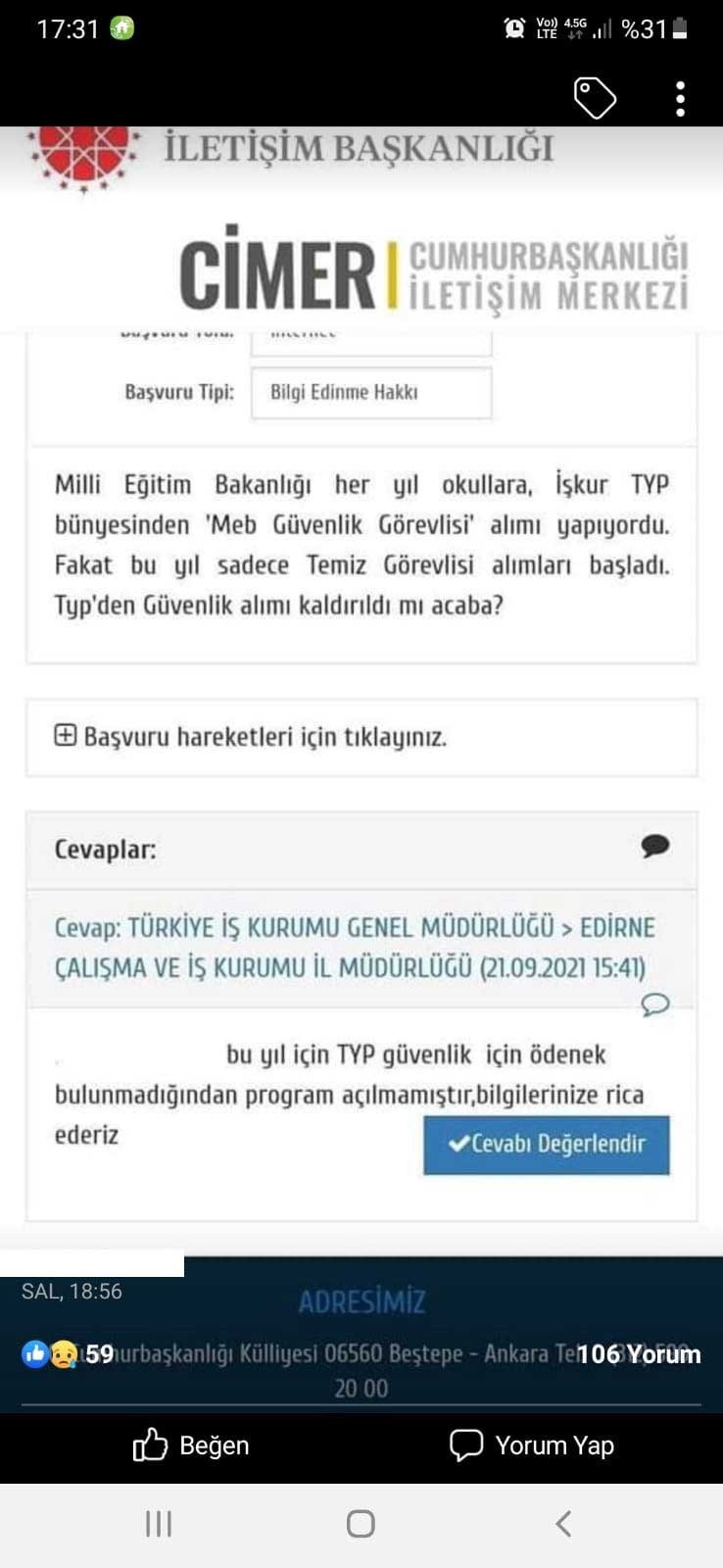Open recent apps from navigation bar
The image size is (723, 1568).
click(159, 1524)
